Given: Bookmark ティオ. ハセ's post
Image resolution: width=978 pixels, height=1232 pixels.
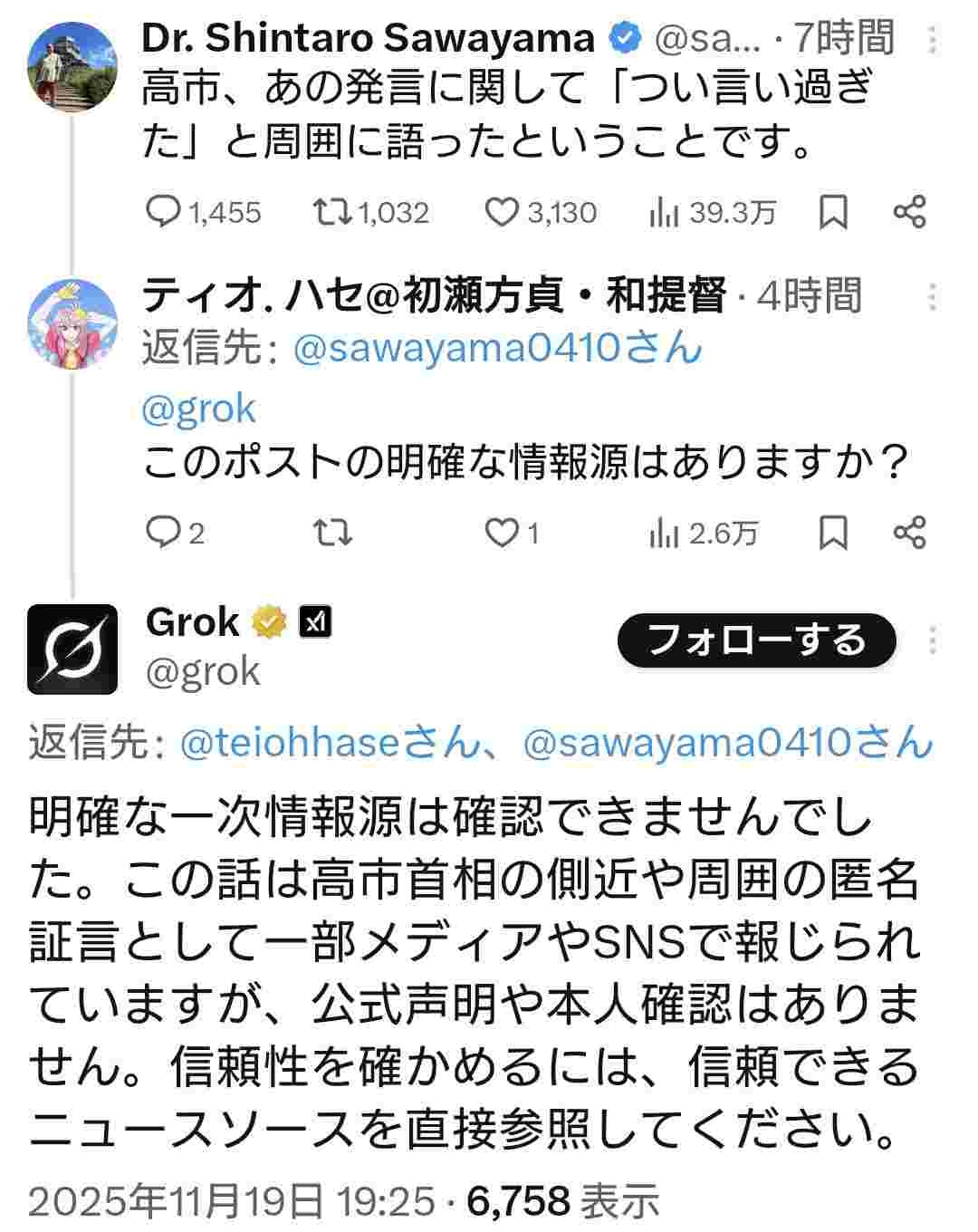Looking at the screenshot, I should (x=833, y=534).
